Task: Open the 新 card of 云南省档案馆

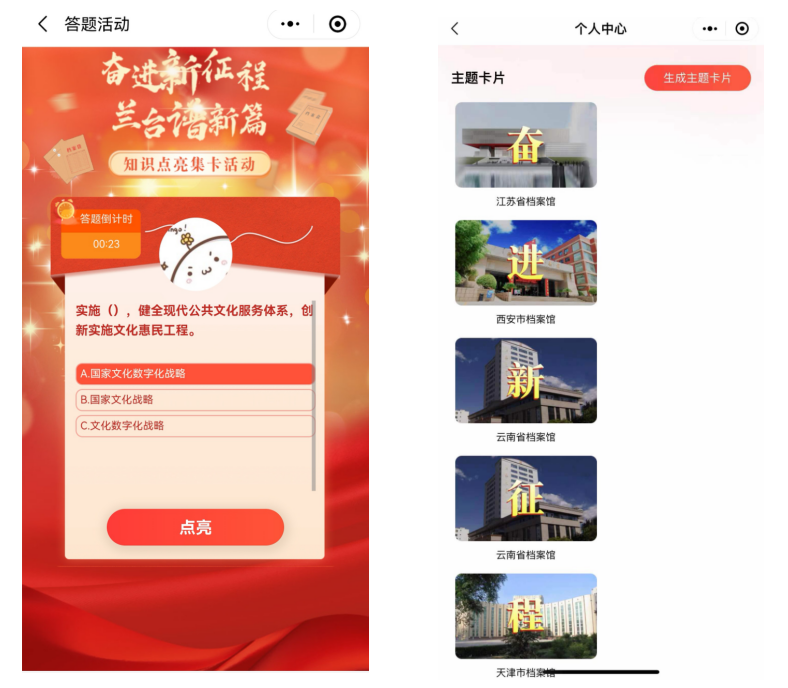Action: pos(526,380)
